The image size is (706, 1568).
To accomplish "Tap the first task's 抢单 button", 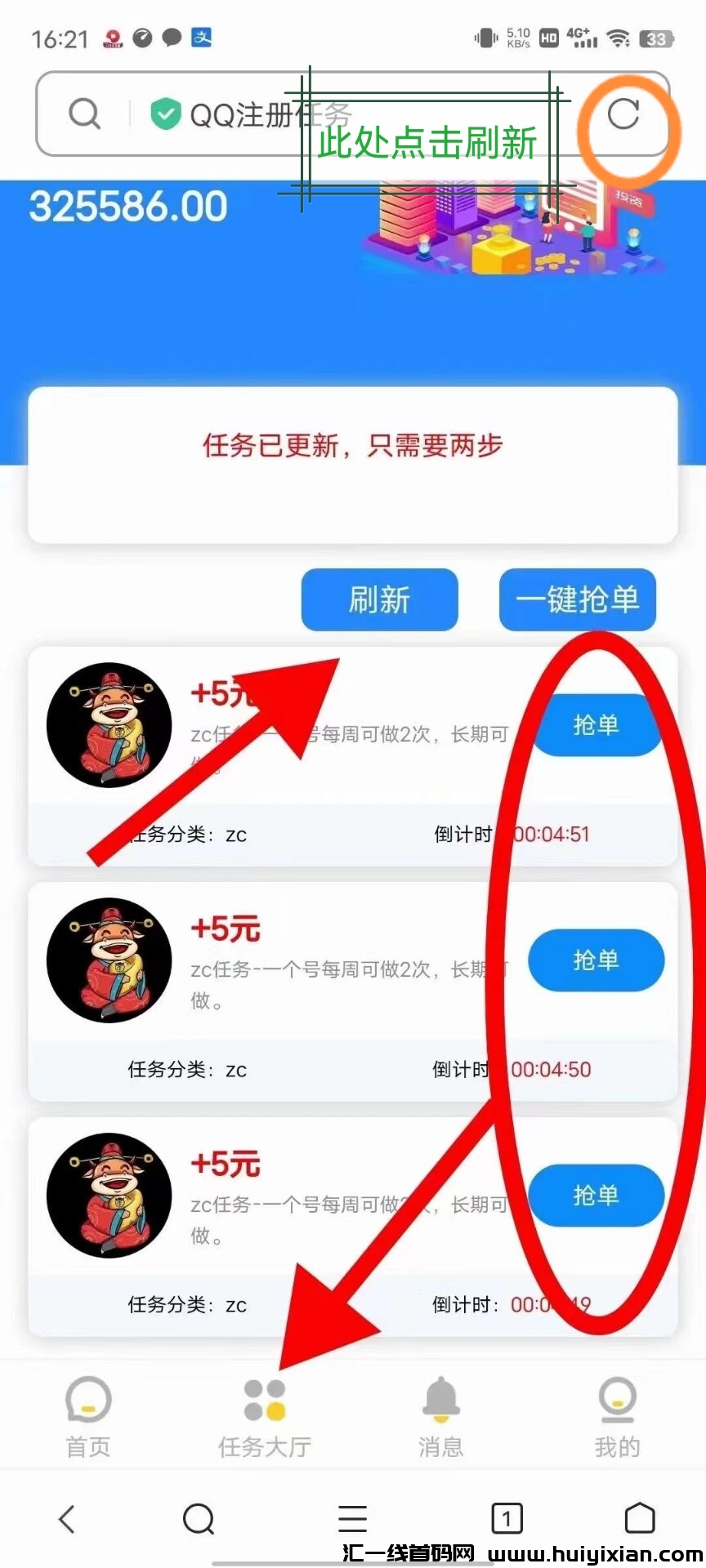I will click(x=596, y=725).
